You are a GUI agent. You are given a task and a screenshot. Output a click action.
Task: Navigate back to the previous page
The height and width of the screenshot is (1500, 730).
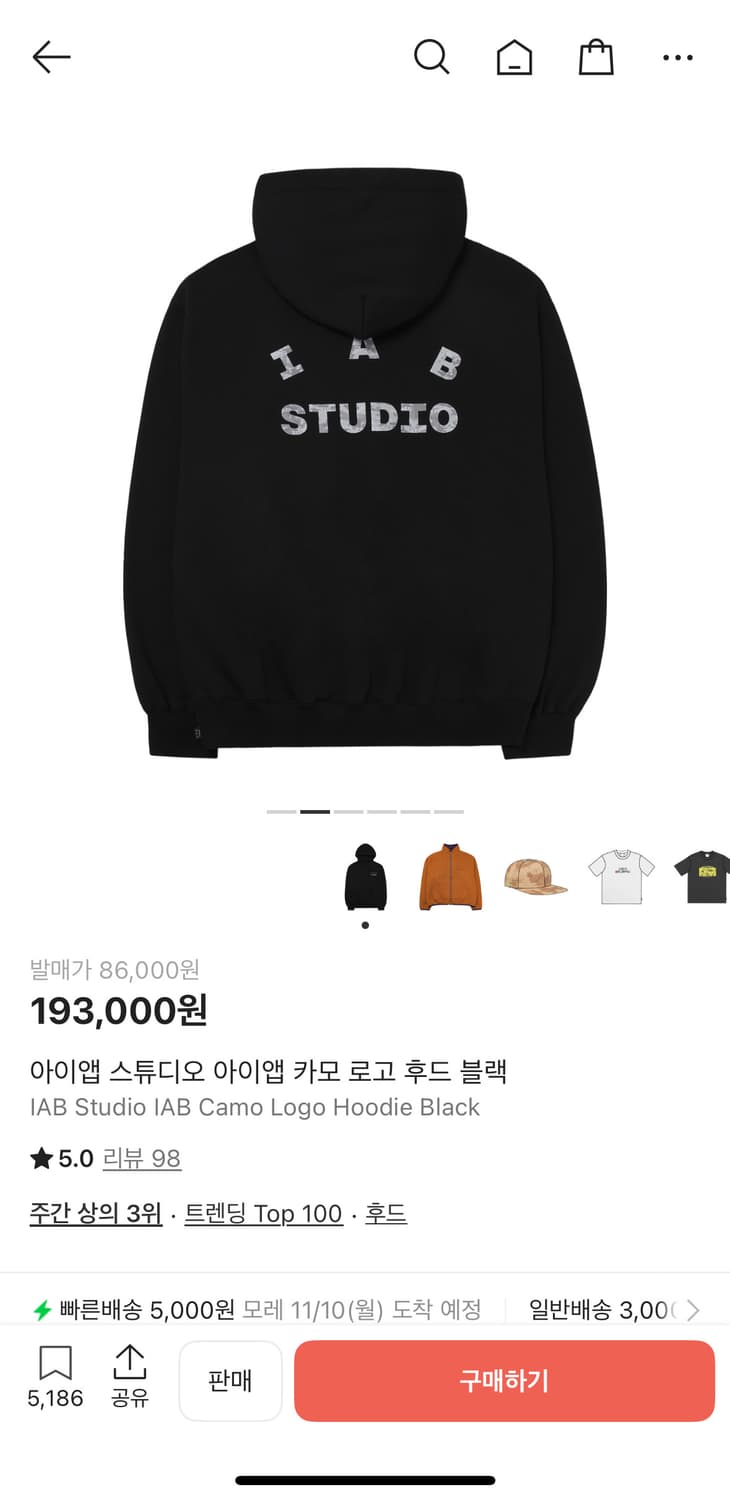tap(51, 57)
